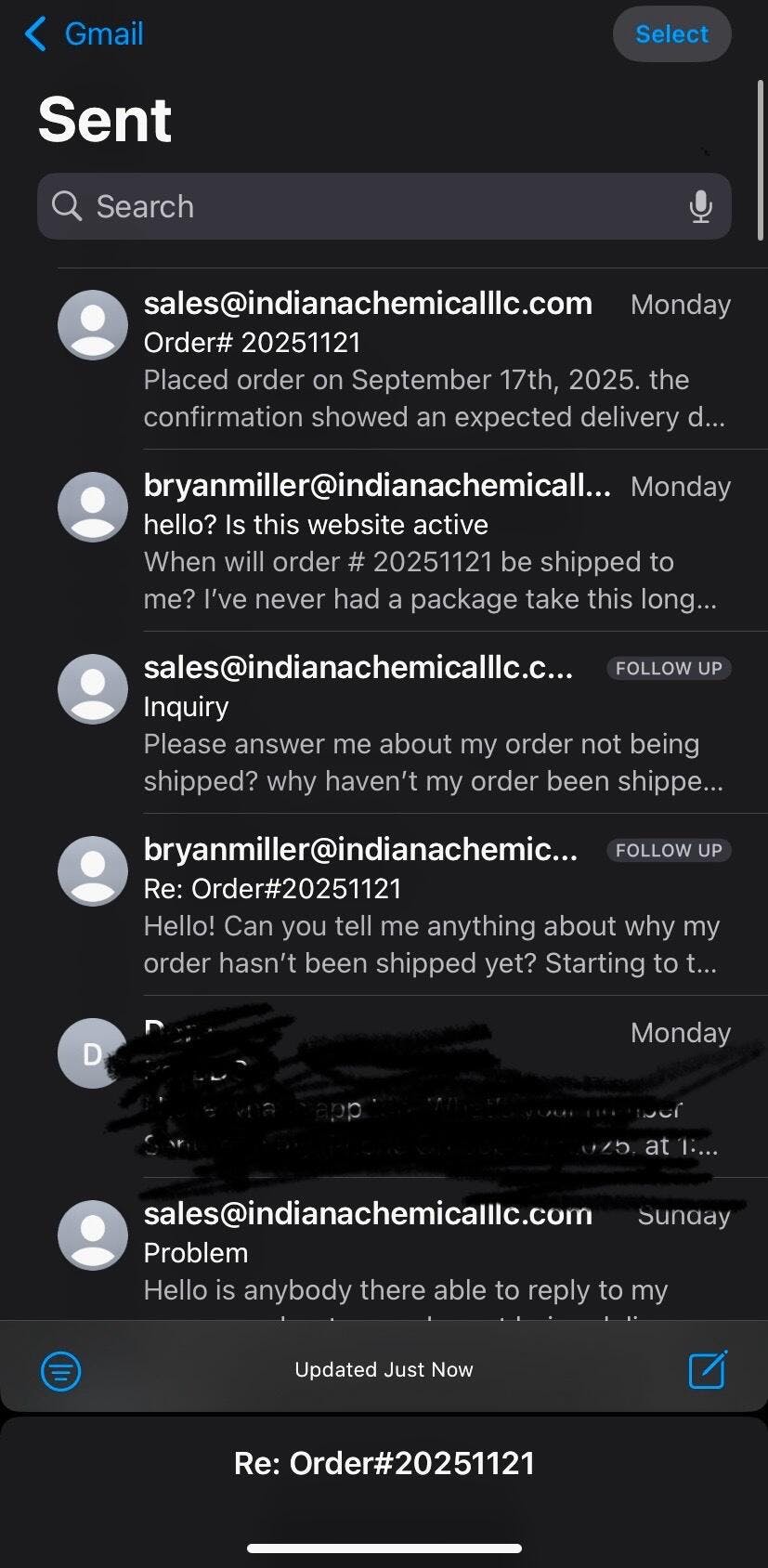Open the Search field
The width and height of the screenshot is (768, 1568).
coord(371,206)
